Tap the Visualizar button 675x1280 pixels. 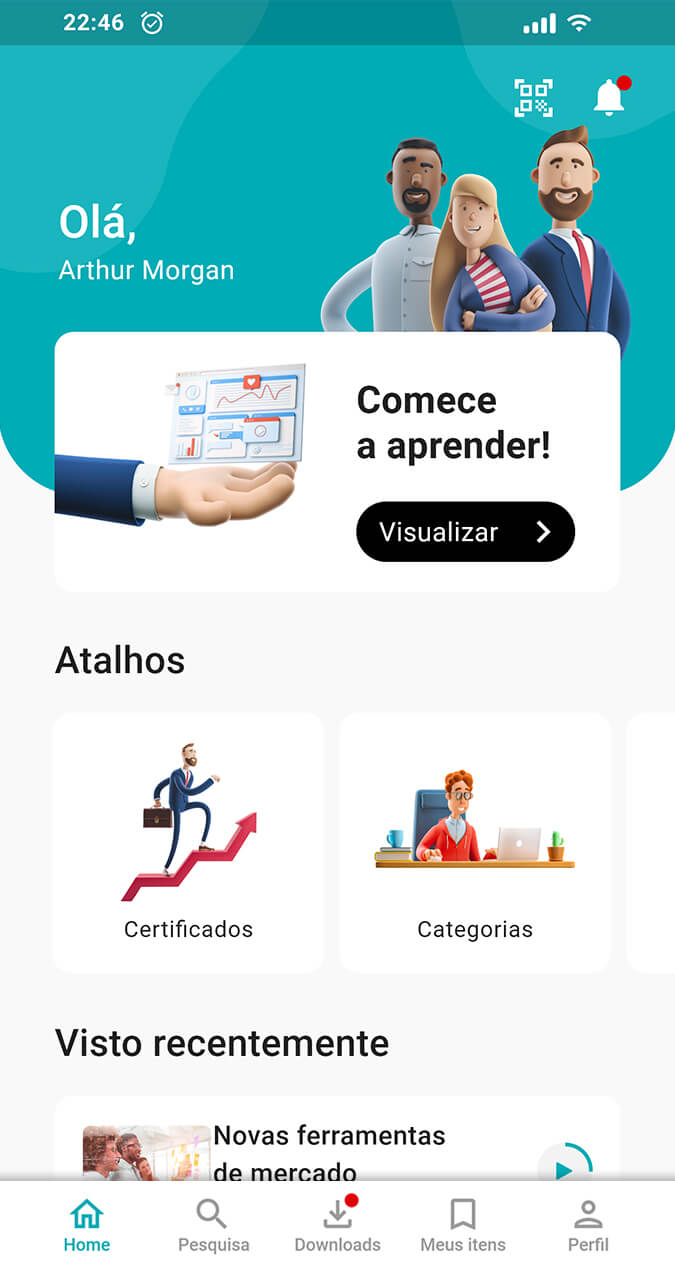pos(465,532)
